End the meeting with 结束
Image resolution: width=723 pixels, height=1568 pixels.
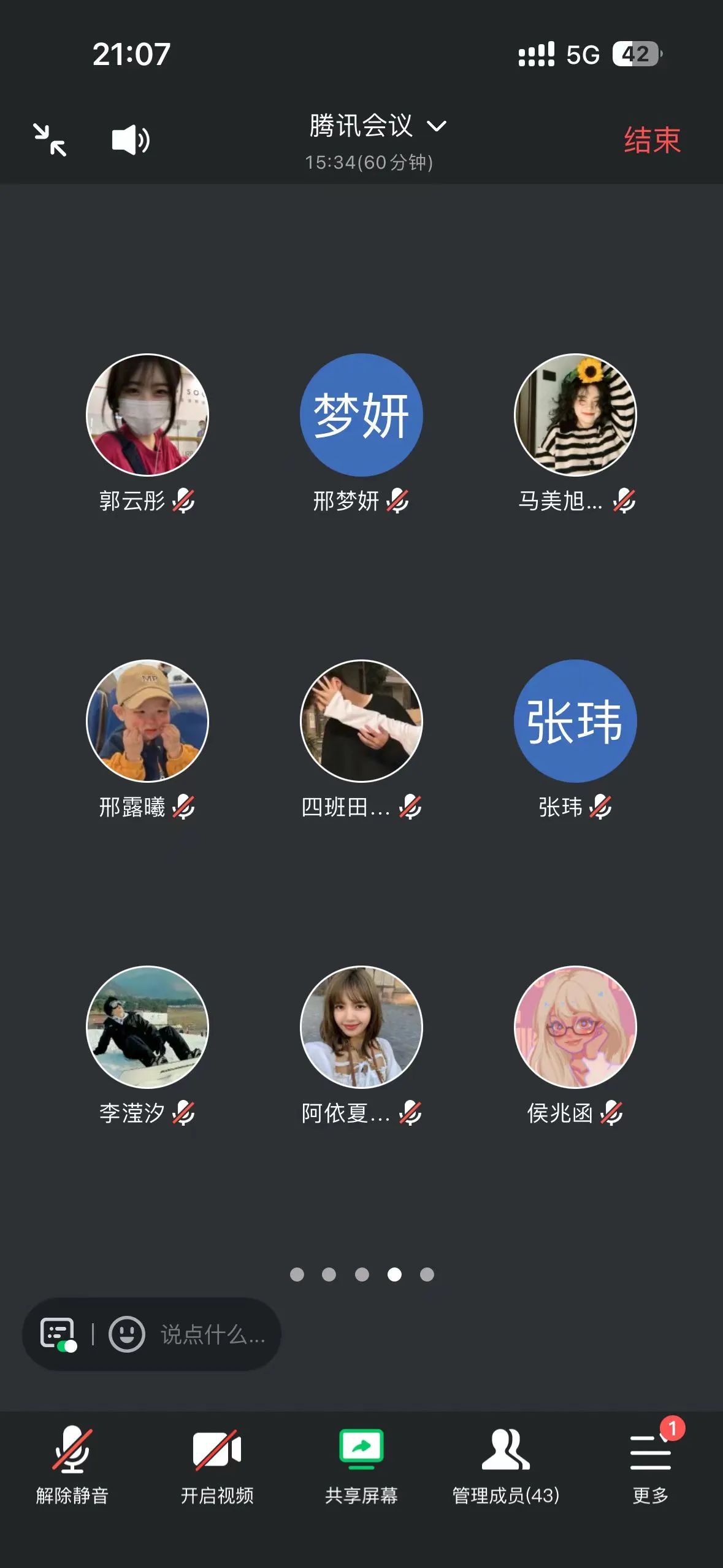click(652, 140)
